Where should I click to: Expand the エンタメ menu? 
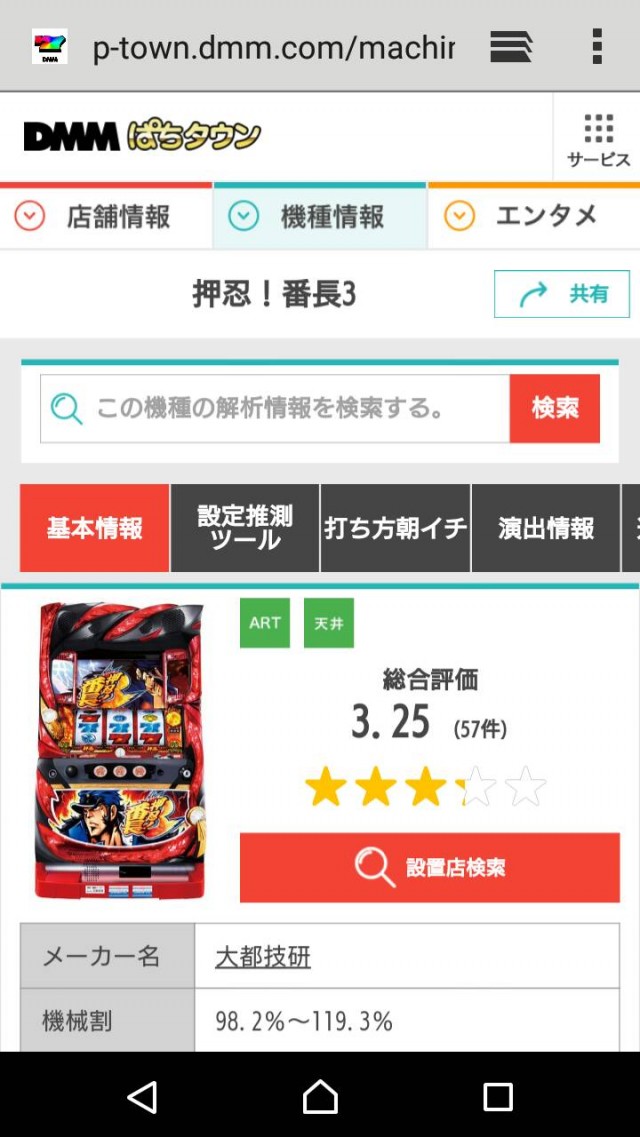(534, 216)
